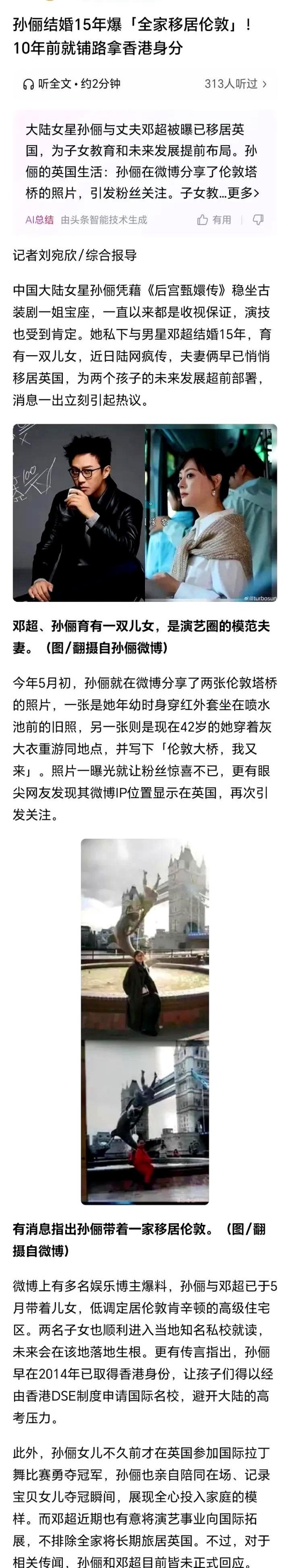Open the photo of Deng Chao and Sun Li
The image size is (290, 1568).
pyautogui.click(x=145, y=513)
